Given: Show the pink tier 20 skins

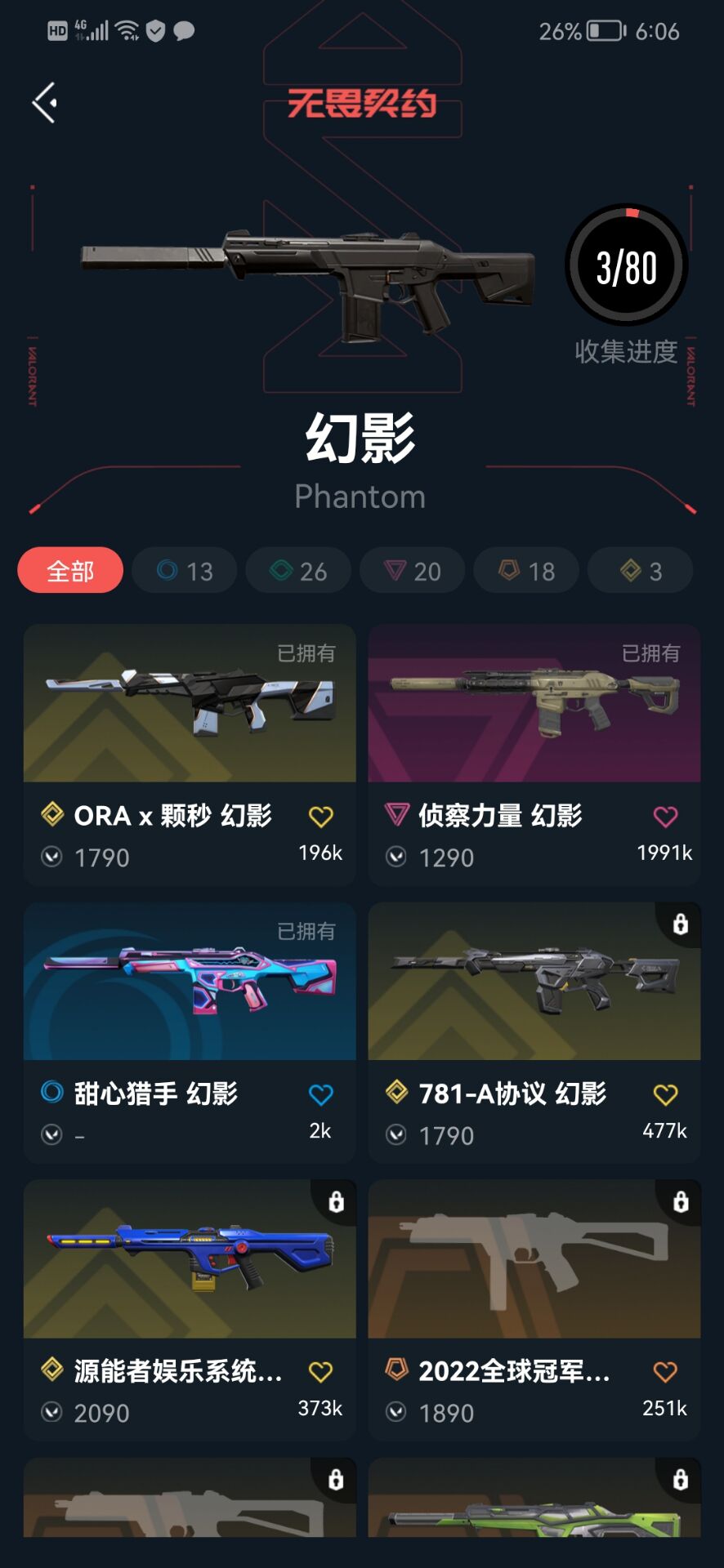Looking at the screenshot, I should tap(413, 570).
